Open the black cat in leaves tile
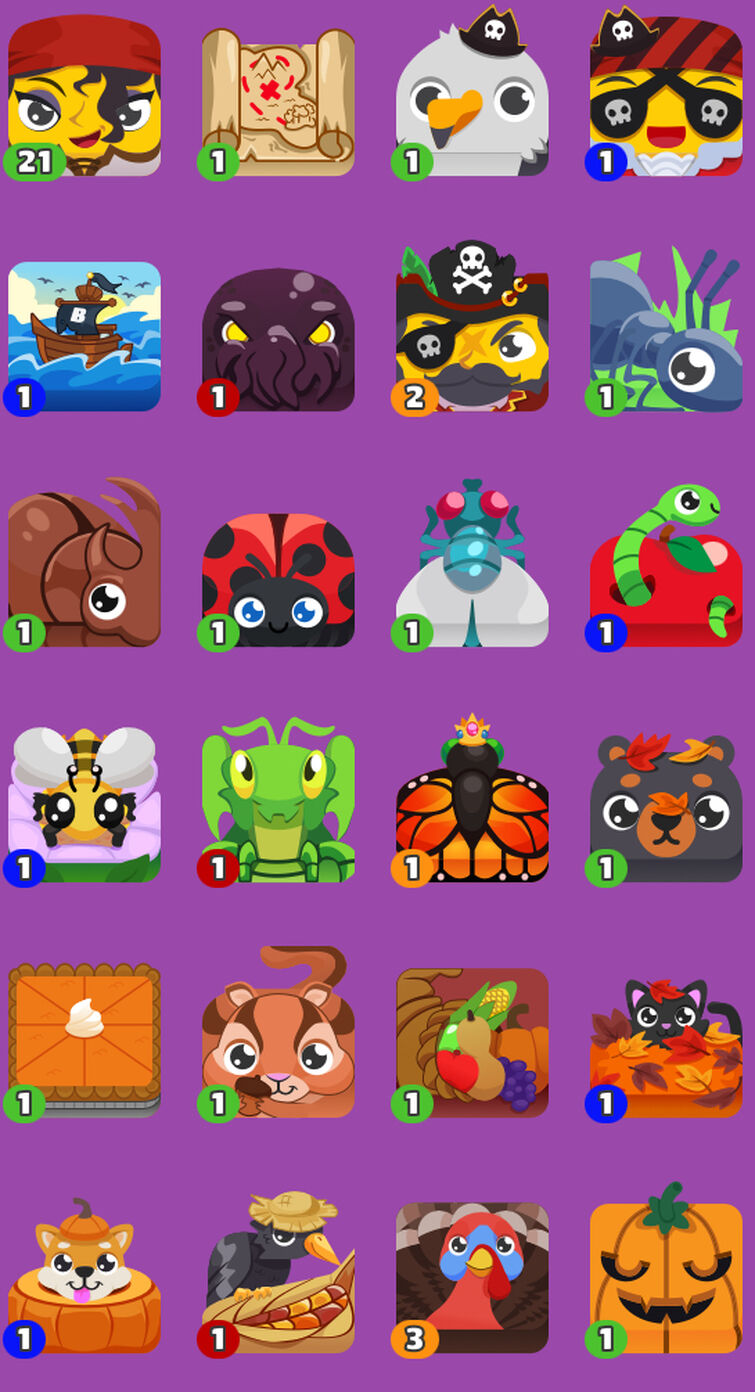Viewport: 755px width, 1392px height. 666,1045
